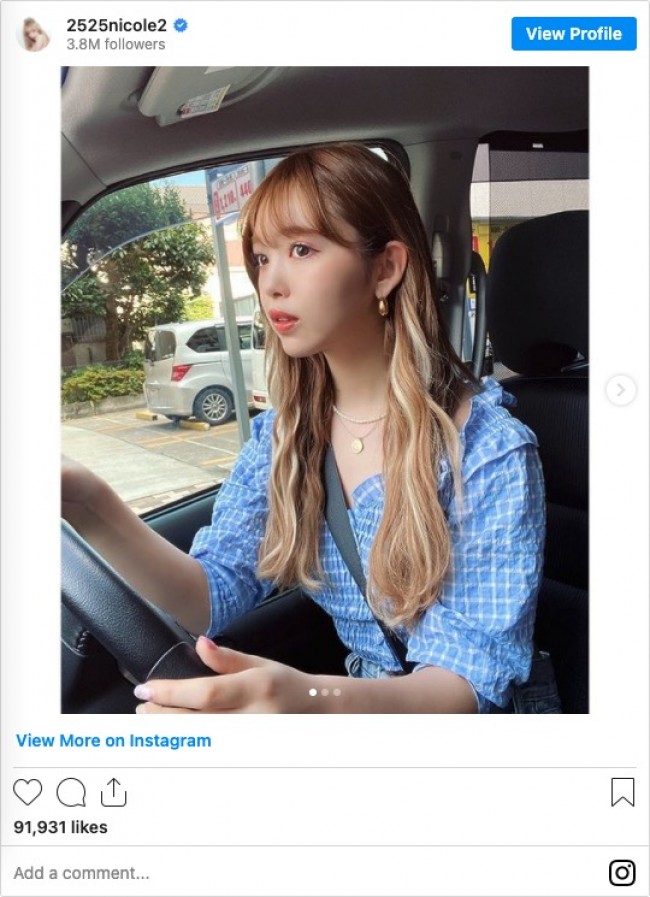Open comments with the speech bubble icon
This screenshot has width=650, height=897.
[71, 793]
